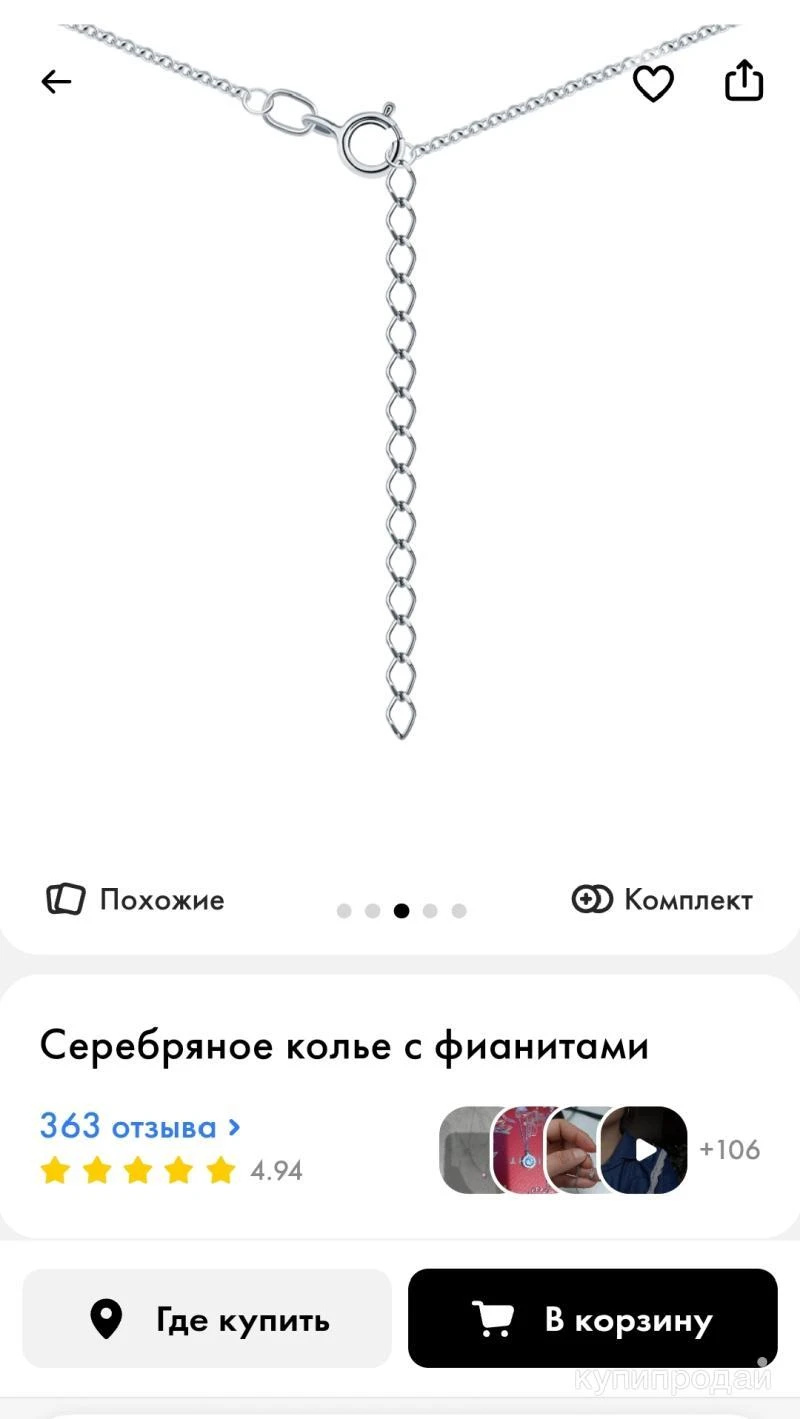This screenshot has height=1419, width=800.
Task: Open the Комплект set view
Action: tap(662, 899)
